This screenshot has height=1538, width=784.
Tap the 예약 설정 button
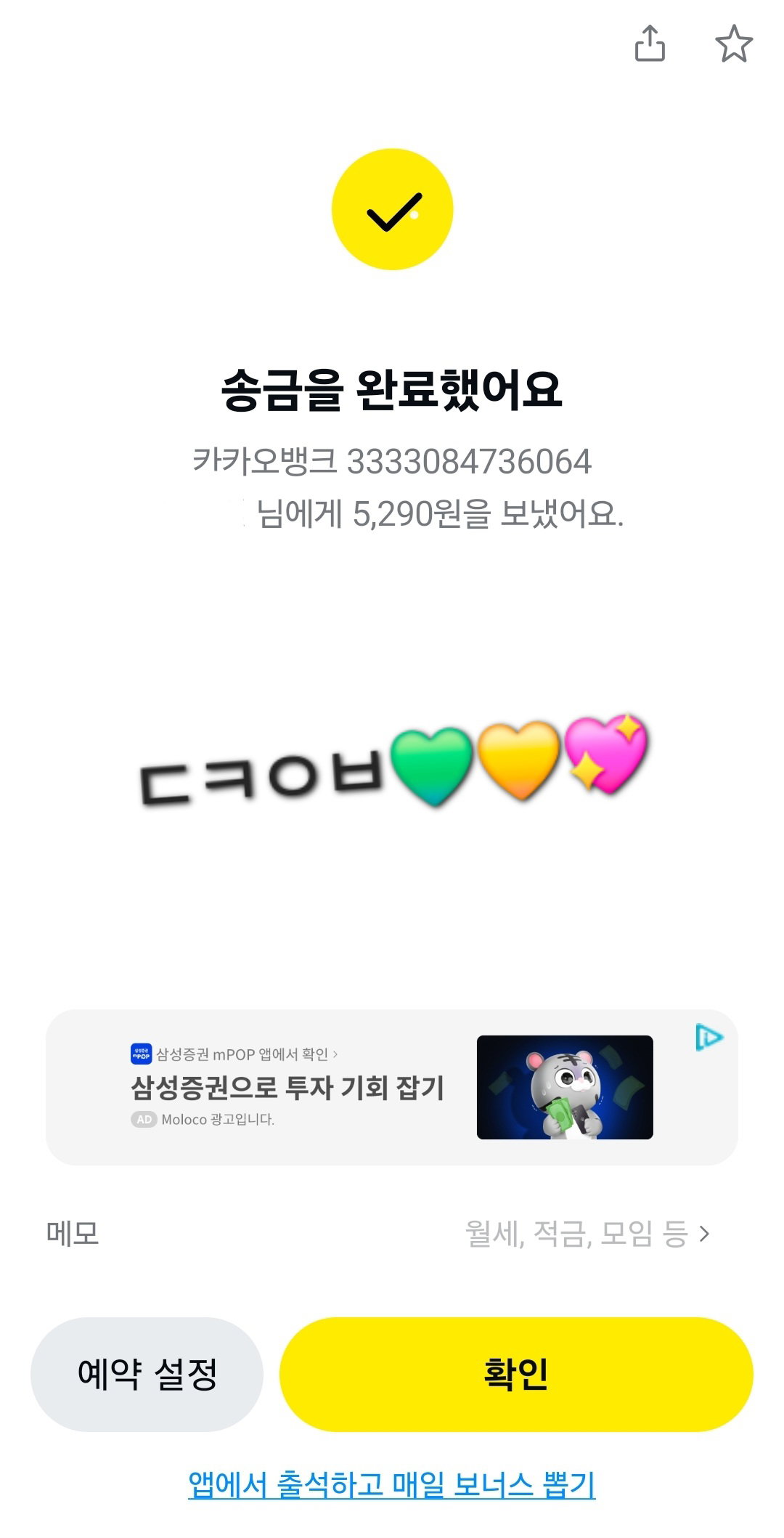tap(147, 1374)
